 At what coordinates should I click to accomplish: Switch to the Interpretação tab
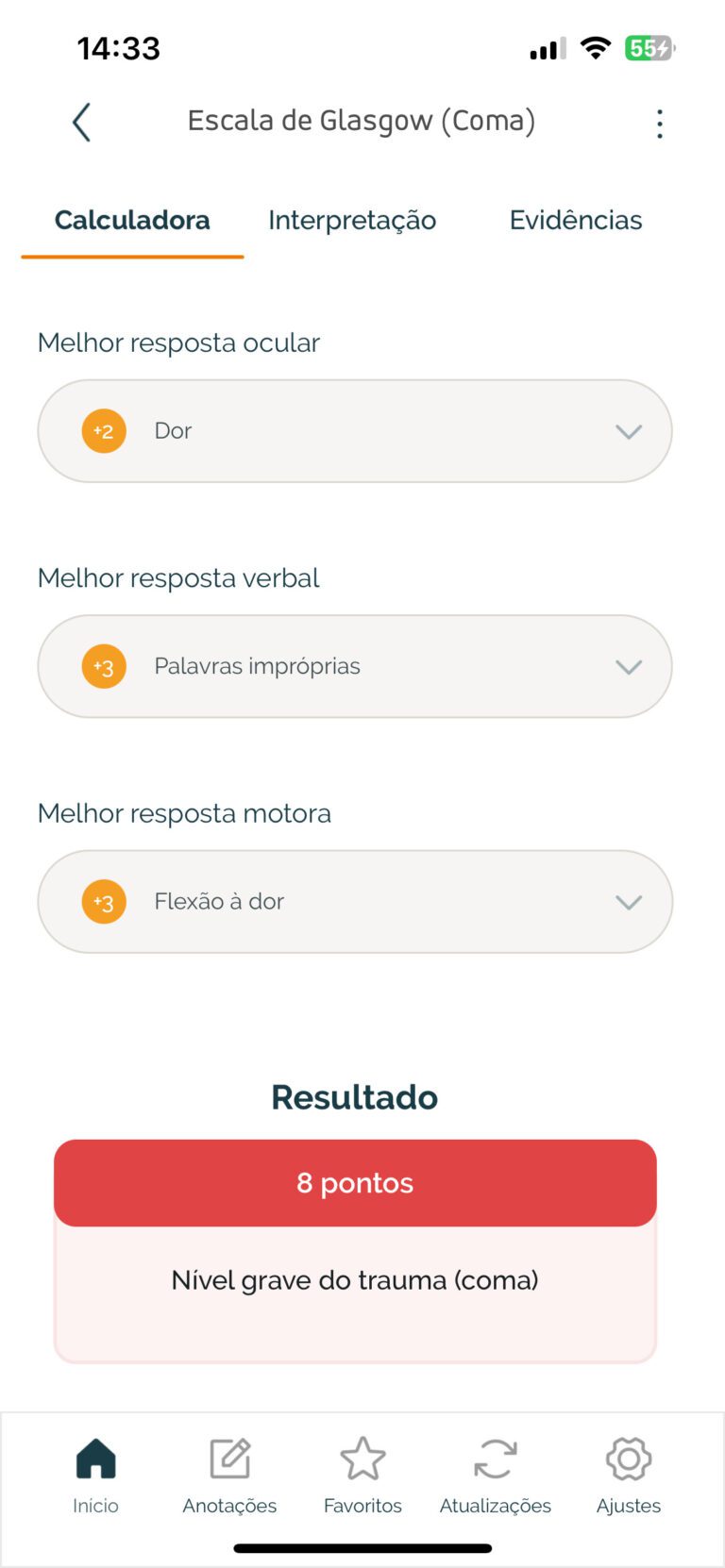coord(352,221)
